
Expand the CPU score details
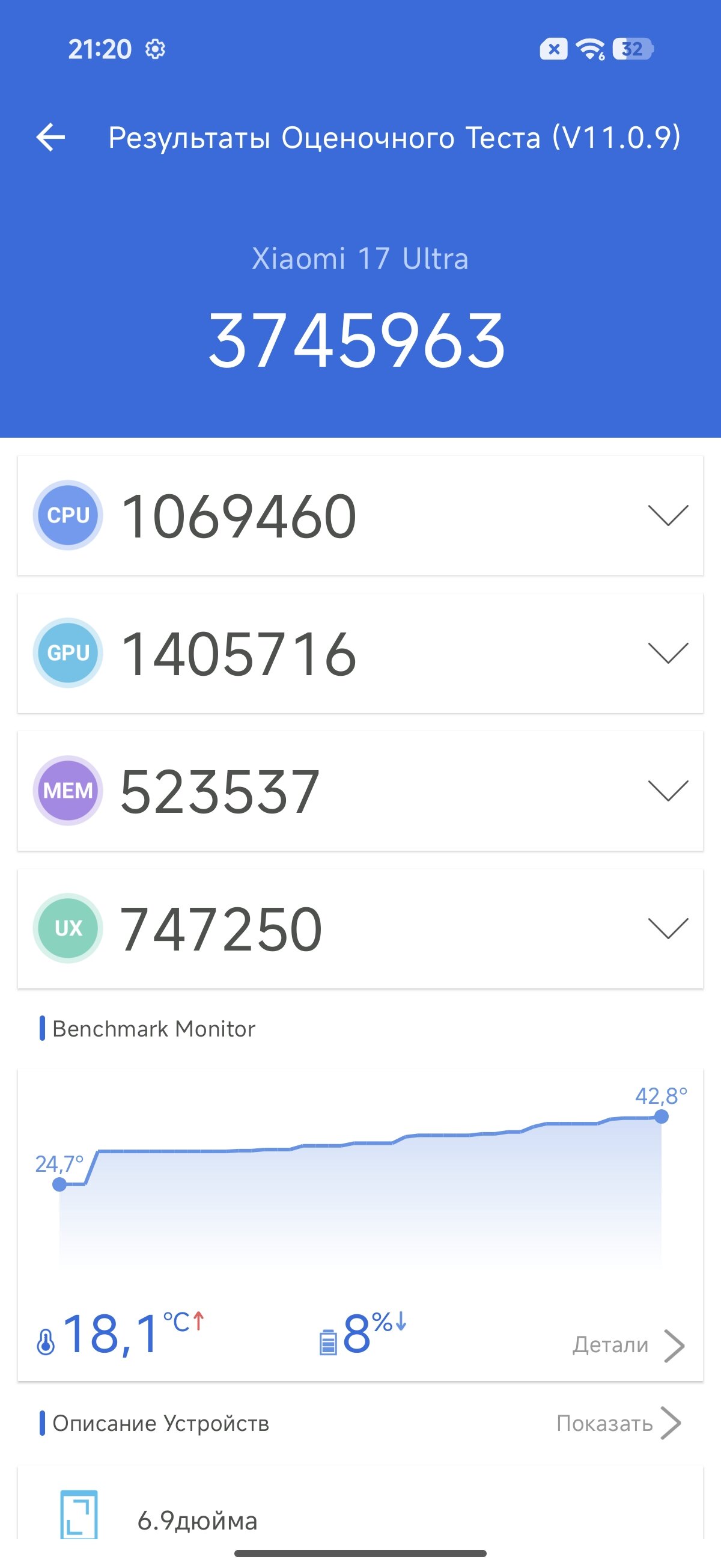(x=668, y=516)
